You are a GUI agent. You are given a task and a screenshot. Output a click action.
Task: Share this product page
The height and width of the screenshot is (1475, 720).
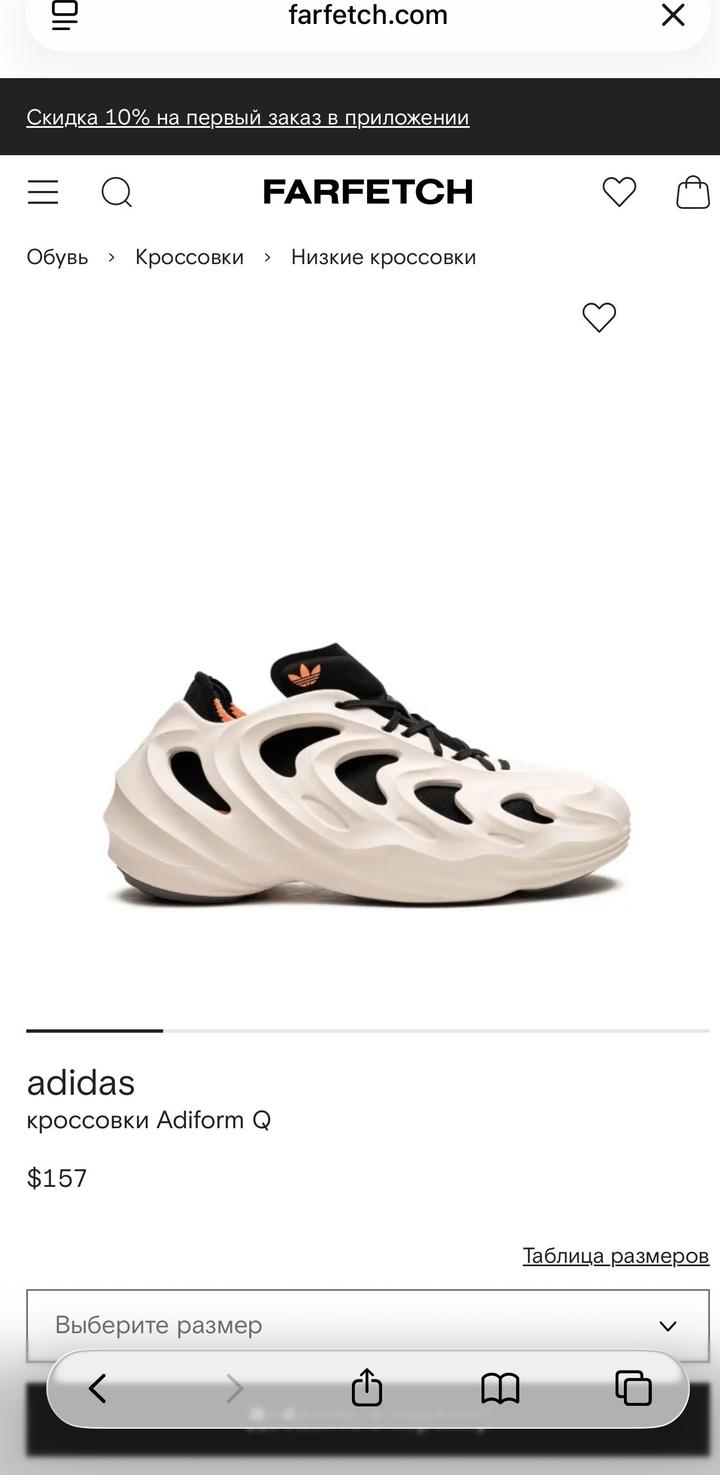tap(367, 1388)
